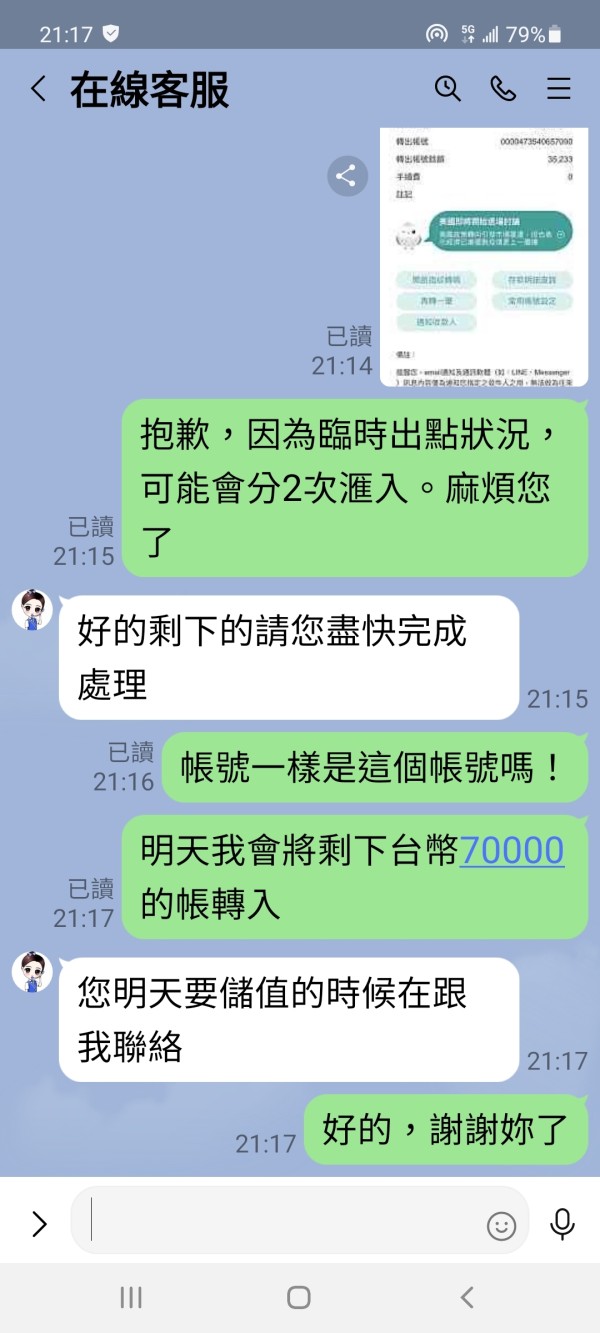This screenshot has width=600, height=1333.
Task: Tap system back button in navigation bar
Action: tap(466, 1297)
